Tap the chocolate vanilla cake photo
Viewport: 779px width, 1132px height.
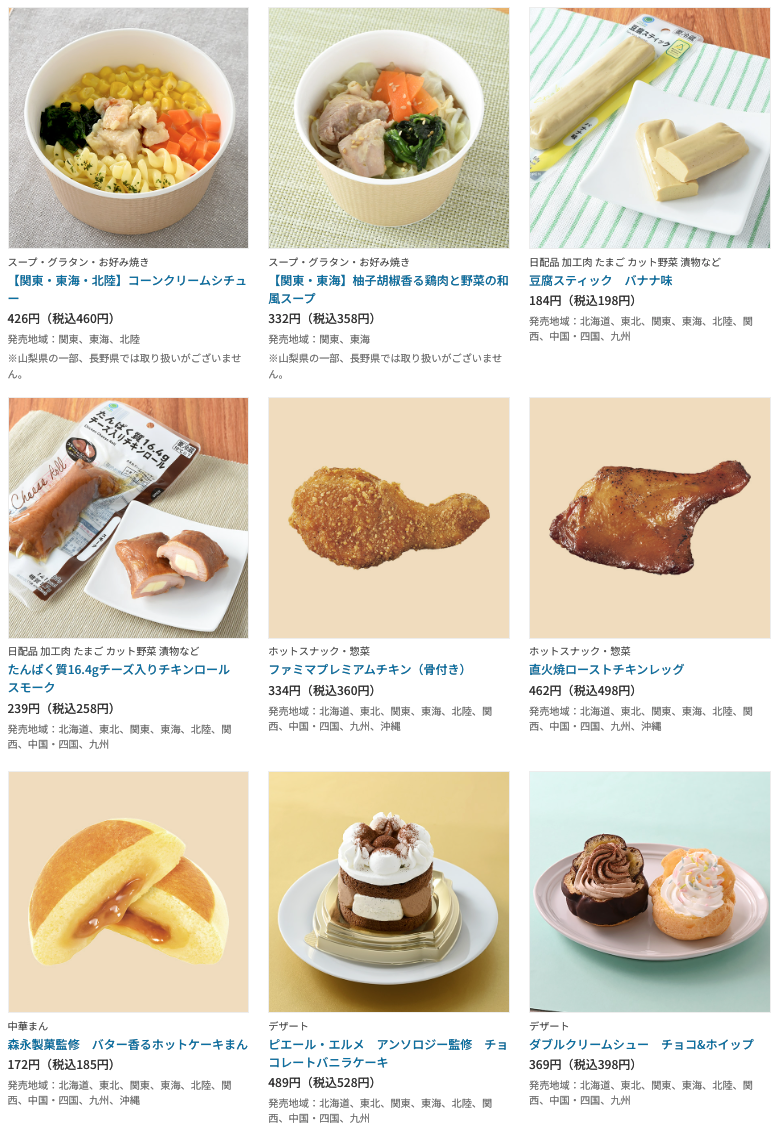click(x=388, y=891)
